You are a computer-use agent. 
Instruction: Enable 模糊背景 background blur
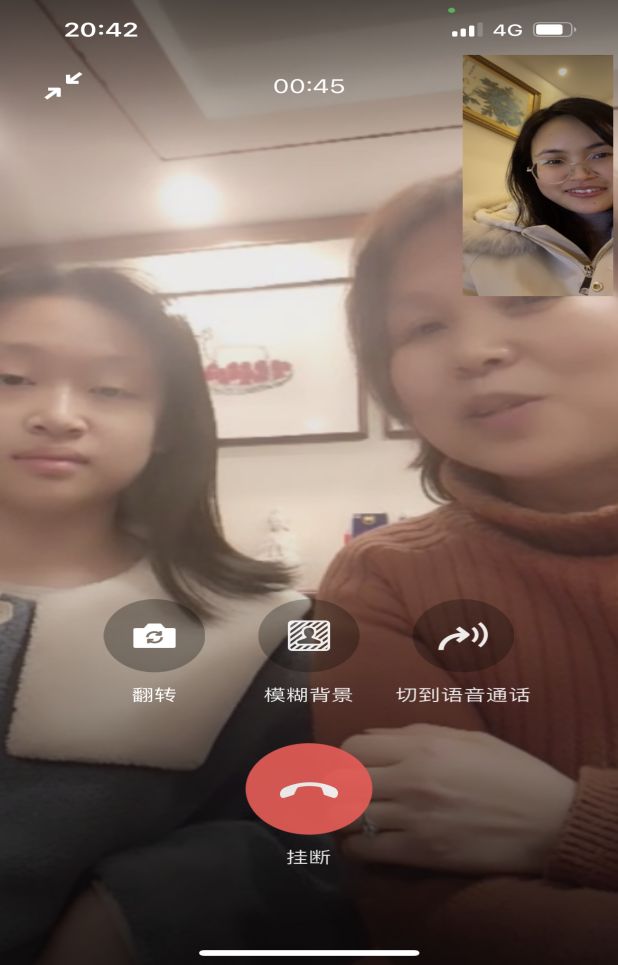click(x=309, y=636)
